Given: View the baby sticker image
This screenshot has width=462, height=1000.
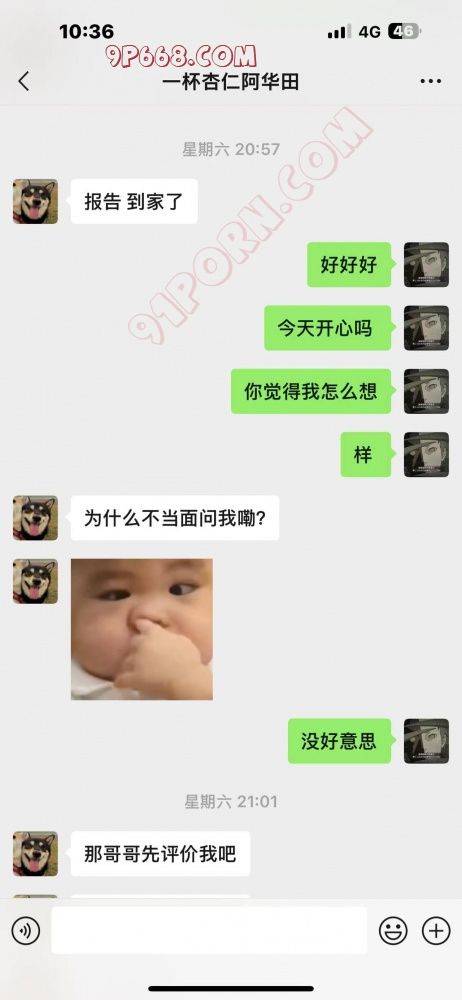Looking at the screenshot, I should tap(142, 629).
